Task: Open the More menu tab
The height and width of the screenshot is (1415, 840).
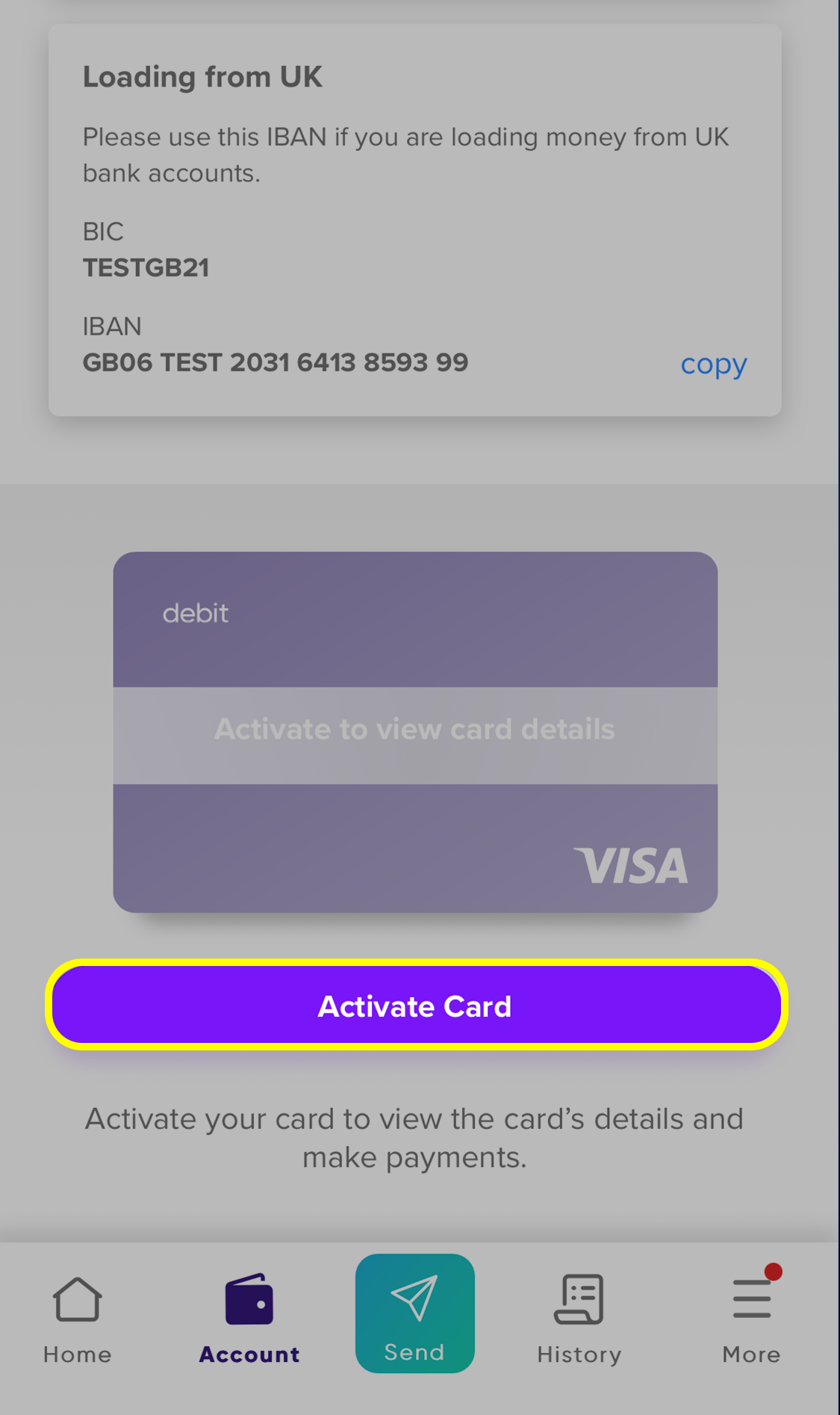Action: (x=751, y=1319)
